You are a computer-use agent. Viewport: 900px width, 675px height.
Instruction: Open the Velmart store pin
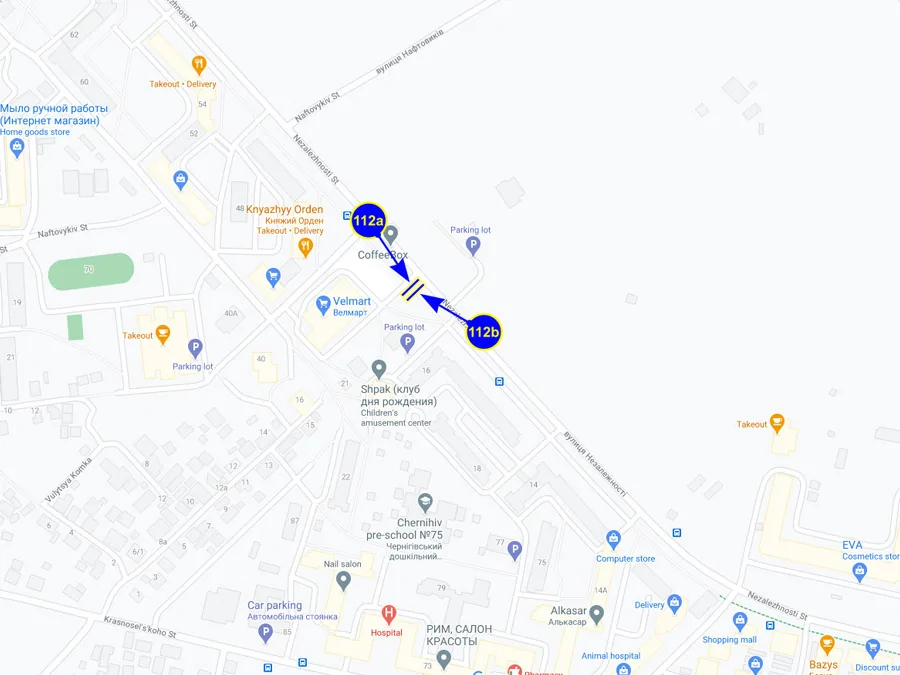point(323,304)
